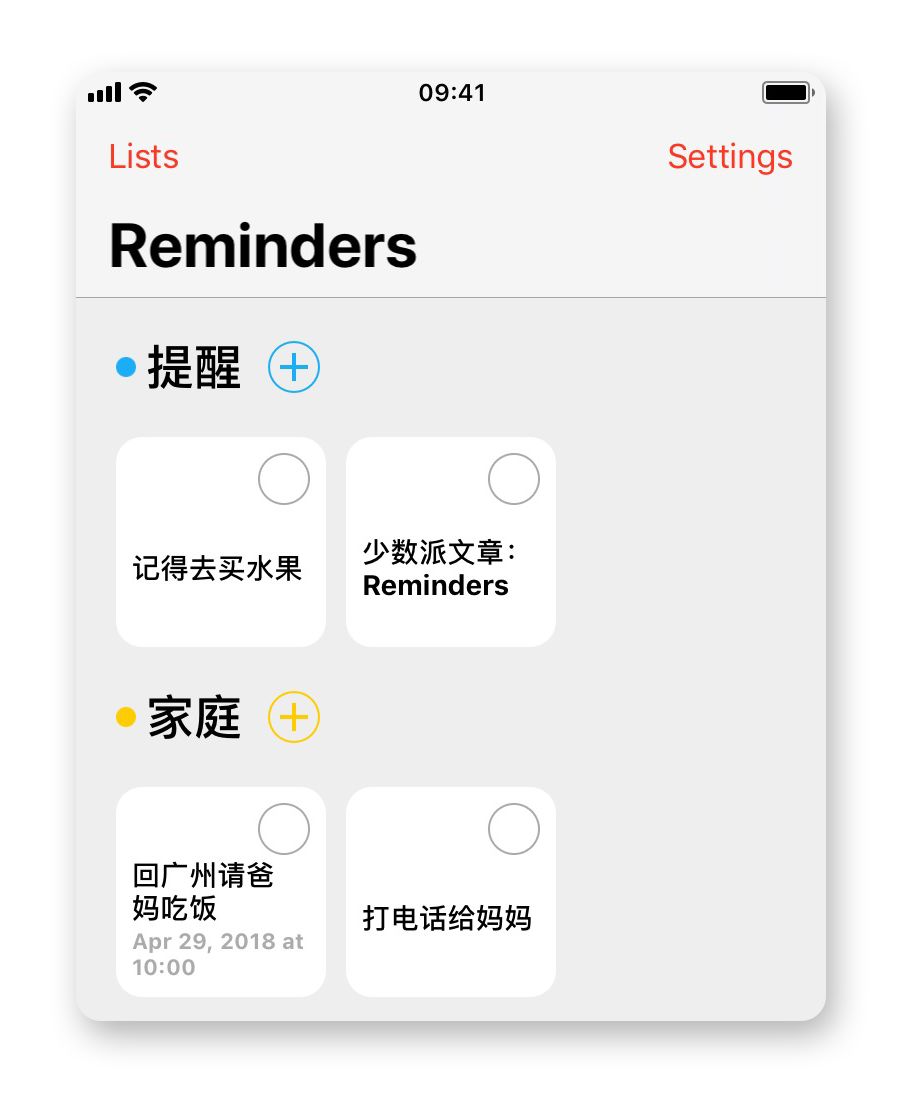Mark 记得去买水果 as completed
Viewport: 902px width, 1093px height.
click(x=284, y=479)
